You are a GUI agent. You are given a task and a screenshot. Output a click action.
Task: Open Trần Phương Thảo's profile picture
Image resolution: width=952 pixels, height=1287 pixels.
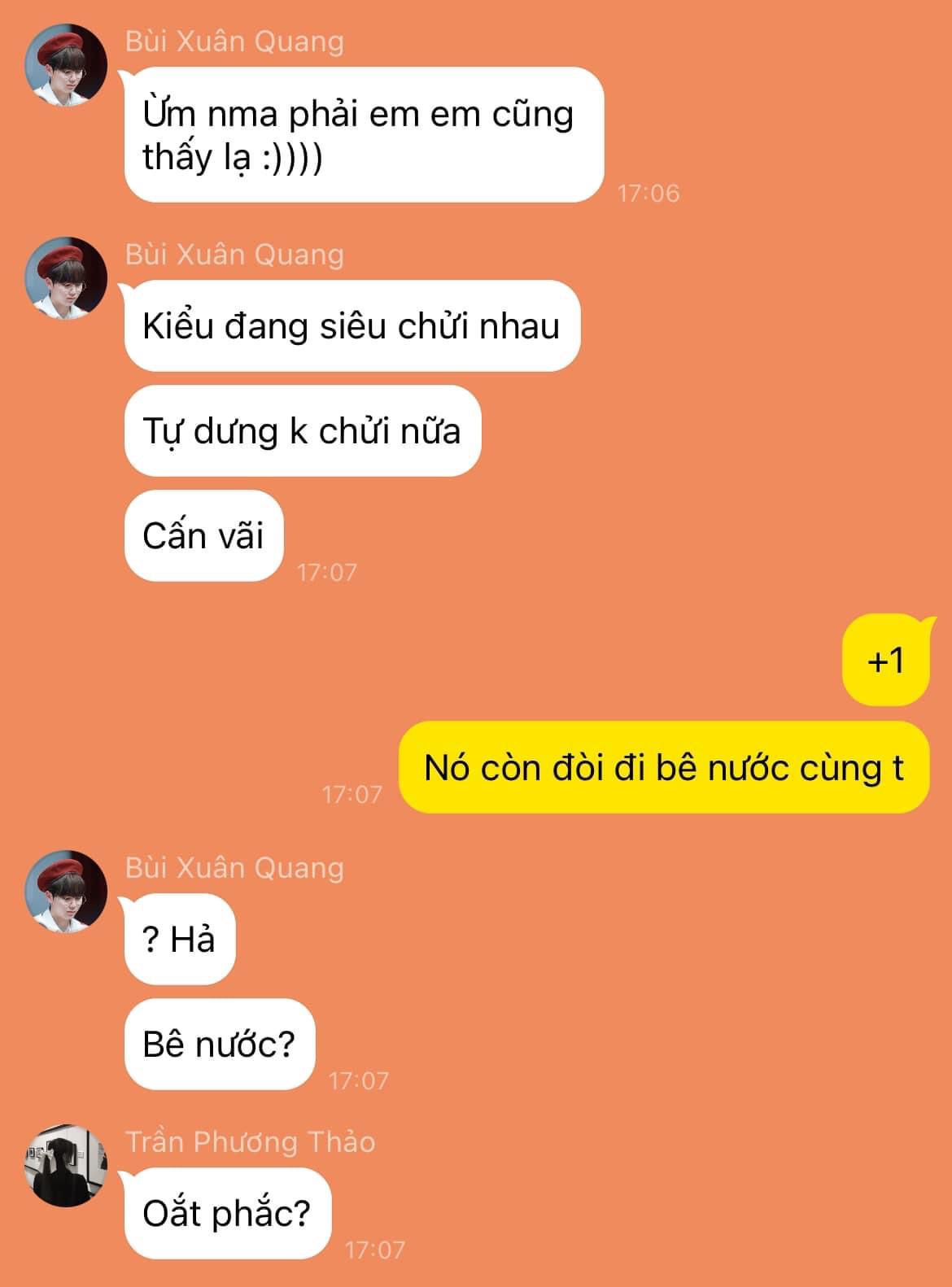66,1166
